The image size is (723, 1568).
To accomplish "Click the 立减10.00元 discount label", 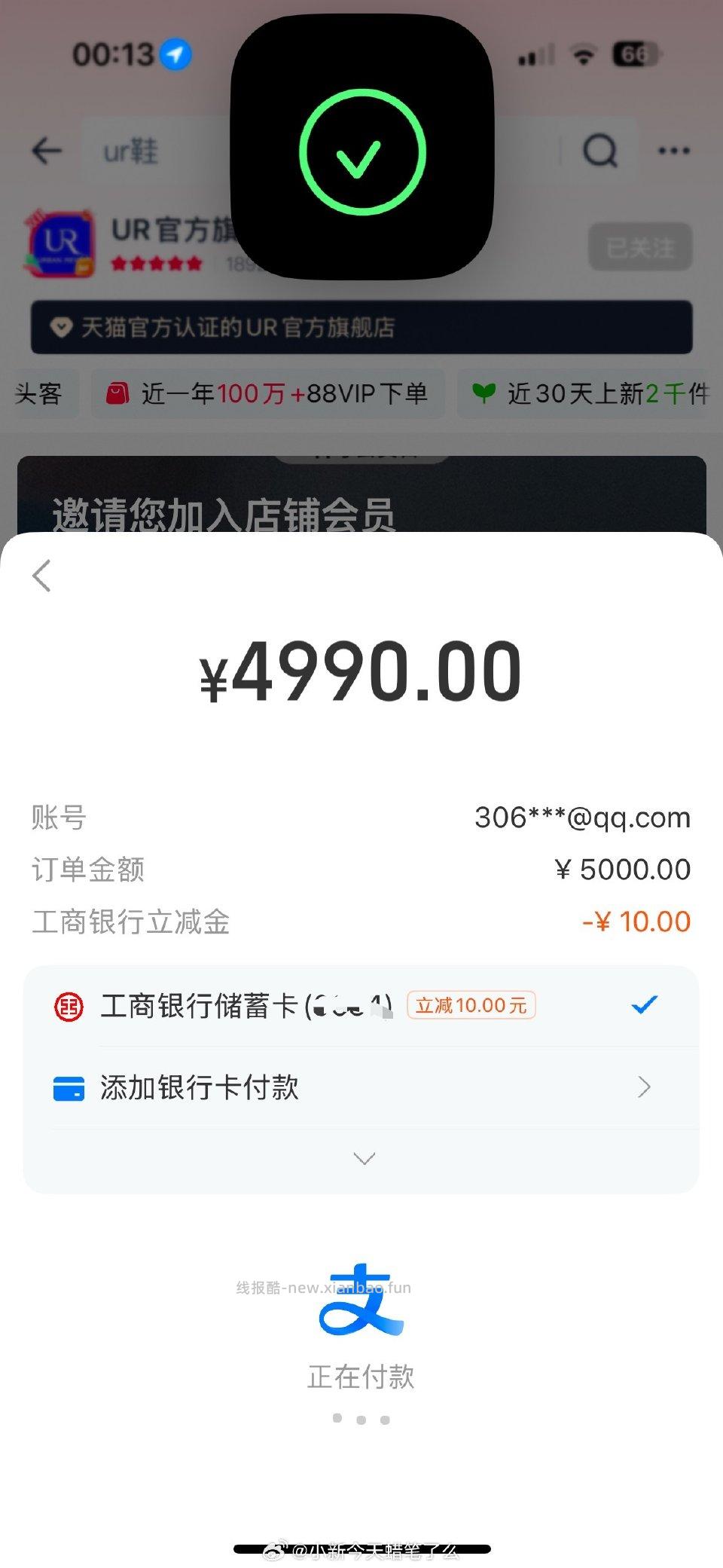I will 471,1005.
